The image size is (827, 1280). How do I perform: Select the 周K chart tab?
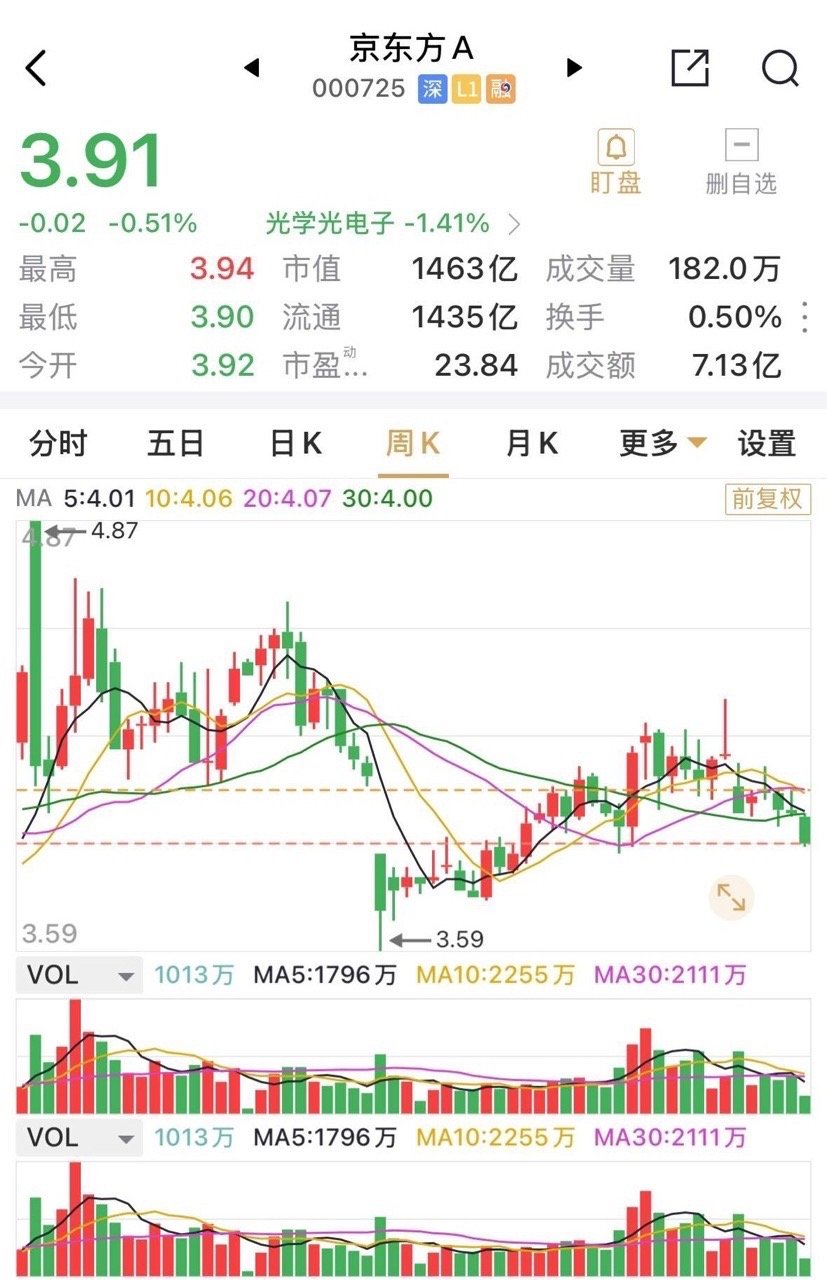point(414,443)
